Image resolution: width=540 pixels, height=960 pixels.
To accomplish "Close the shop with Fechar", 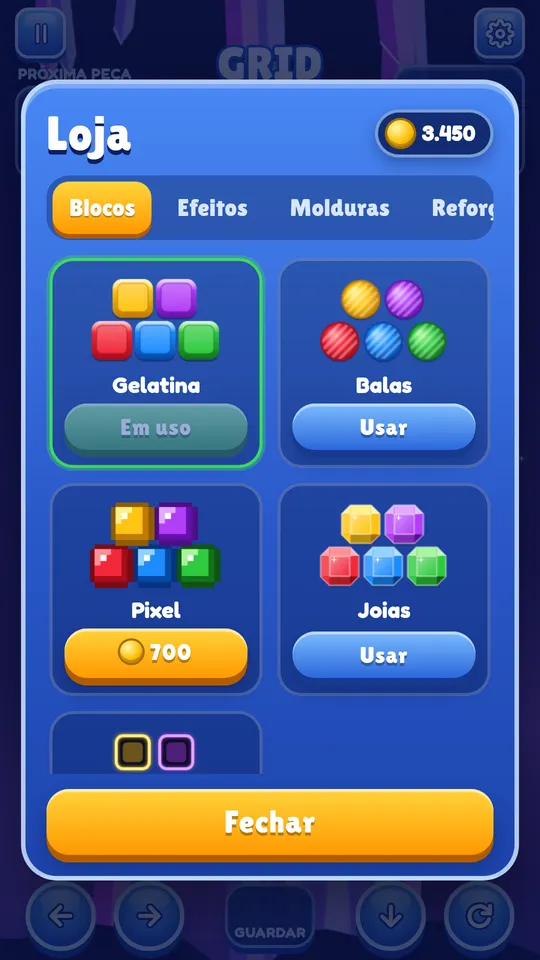I will tap(270, 823).
